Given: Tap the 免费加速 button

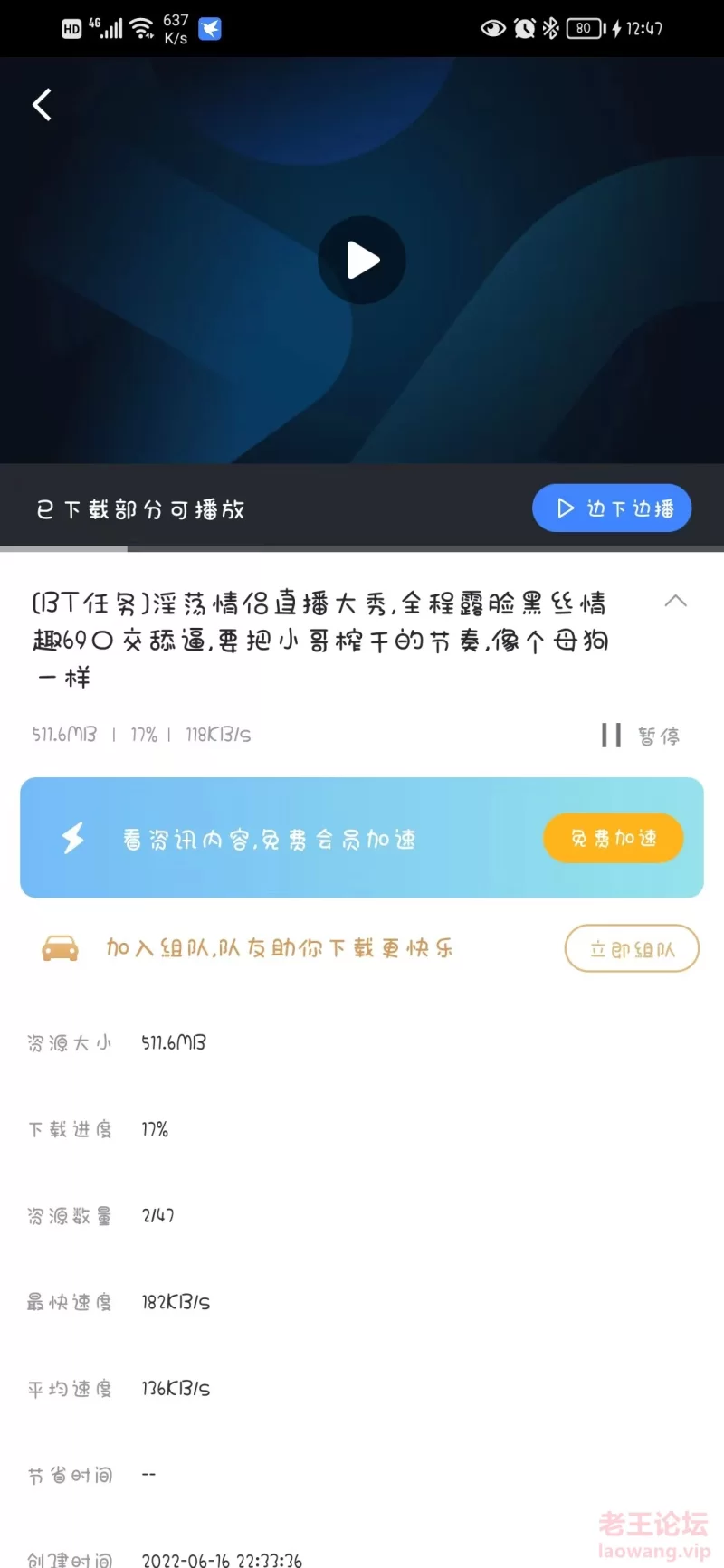Looking at the screenshot, I should (x=613, y=839).
